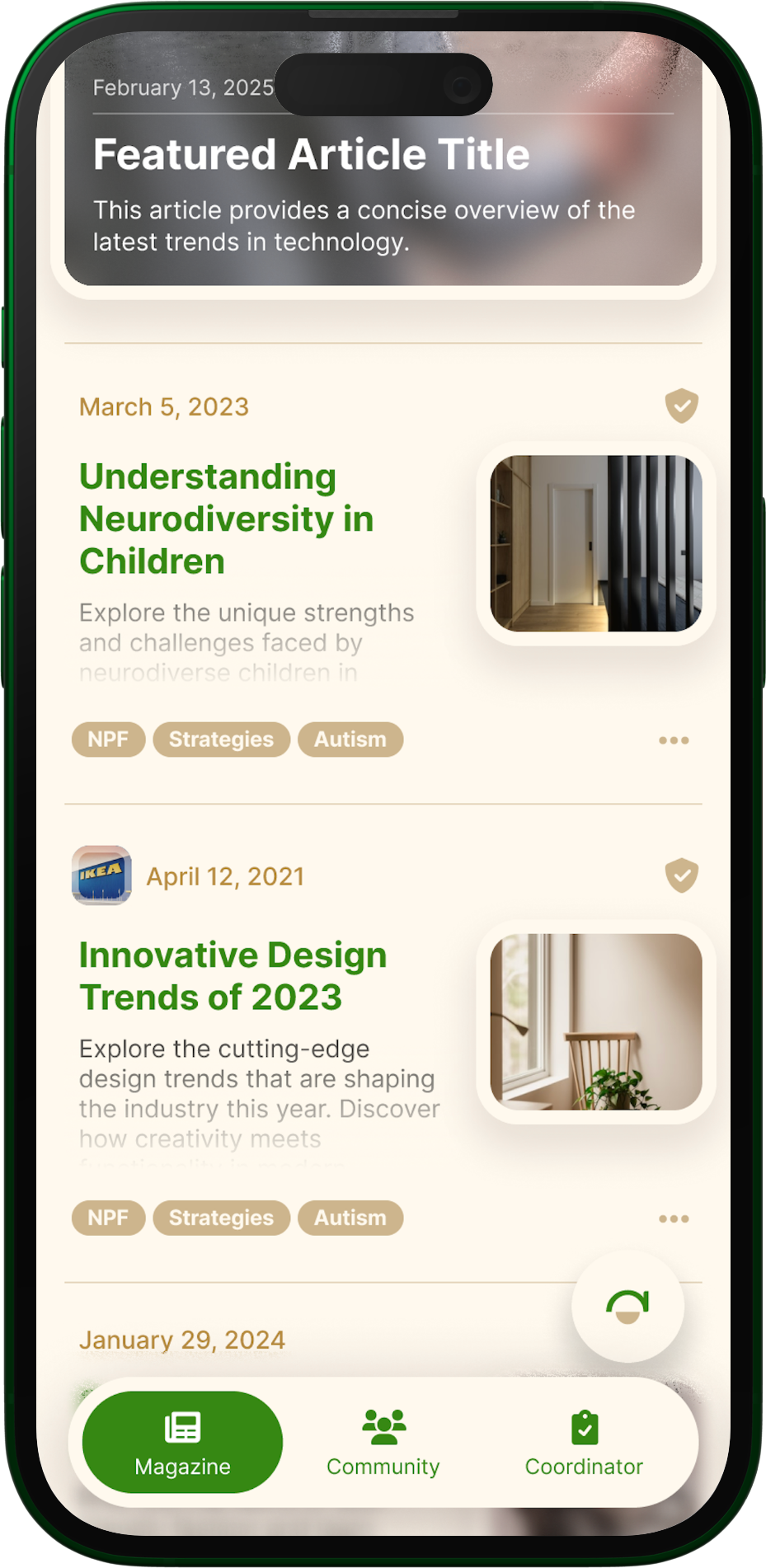
Task: Tap the verified shield on the April 12 article
Action: pos(681,876)
